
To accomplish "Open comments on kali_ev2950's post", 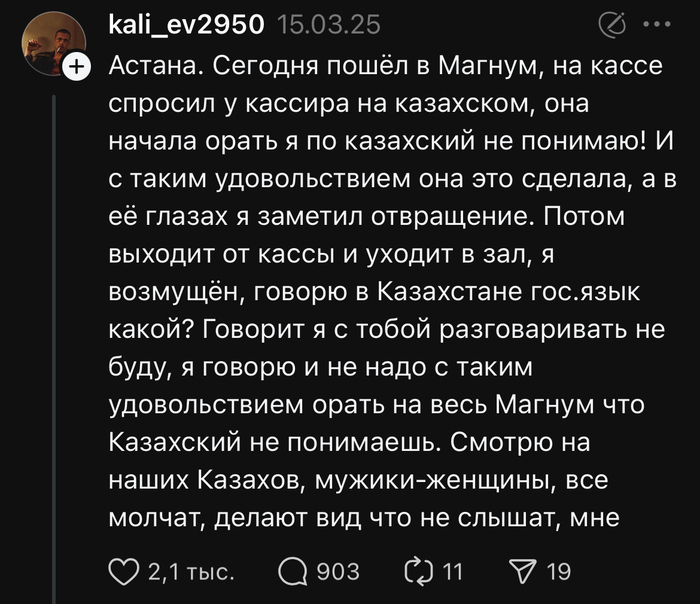I will pos(294,571).
